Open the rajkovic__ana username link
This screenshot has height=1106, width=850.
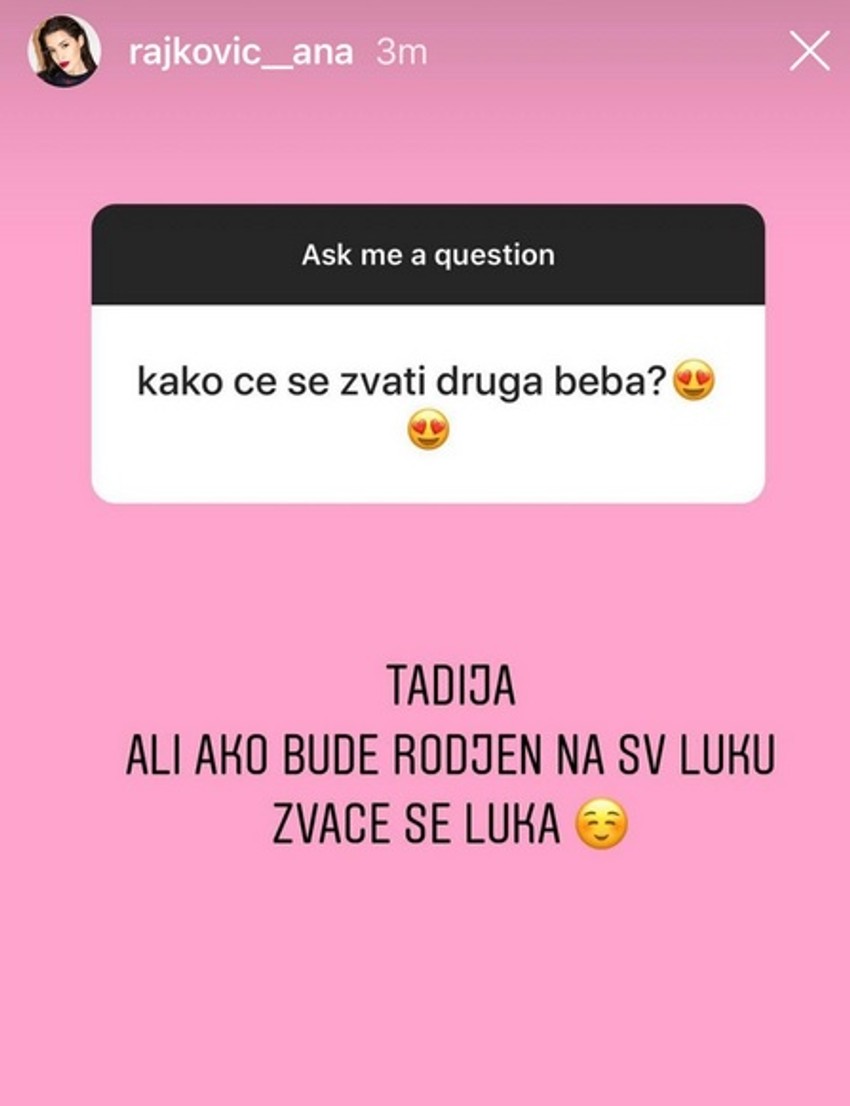coord(241,52)
